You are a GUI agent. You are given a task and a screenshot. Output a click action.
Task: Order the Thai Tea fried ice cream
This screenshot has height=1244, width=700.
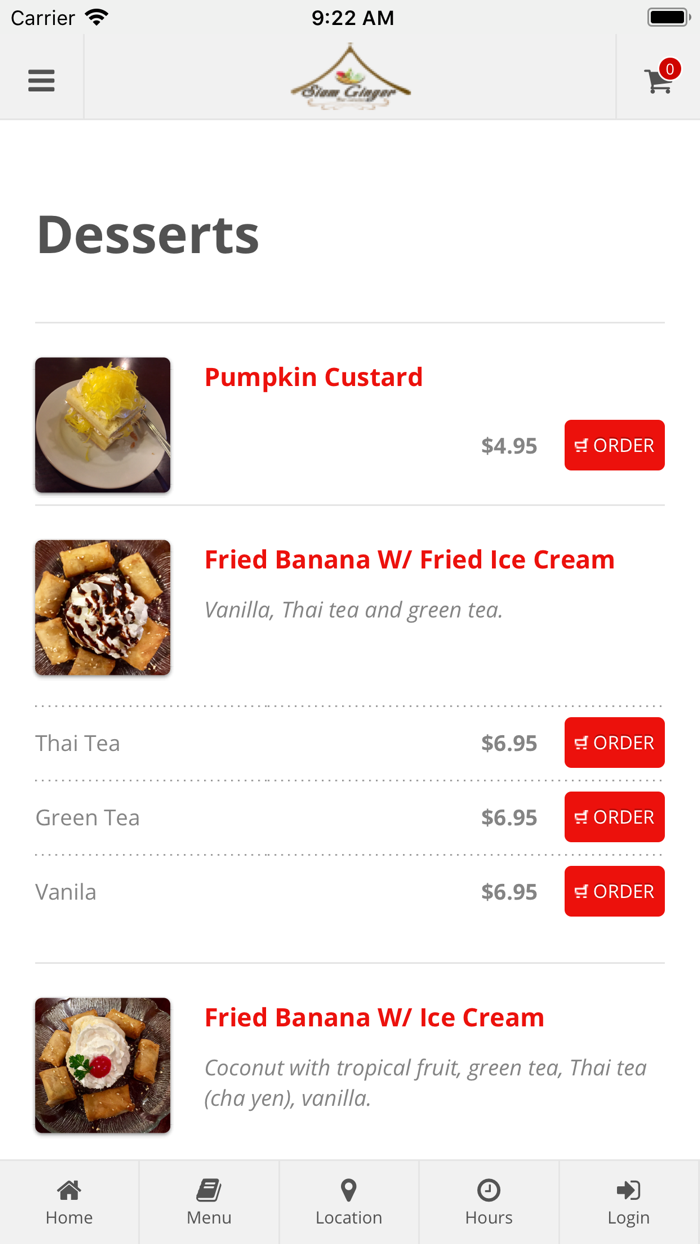point(614,743)
